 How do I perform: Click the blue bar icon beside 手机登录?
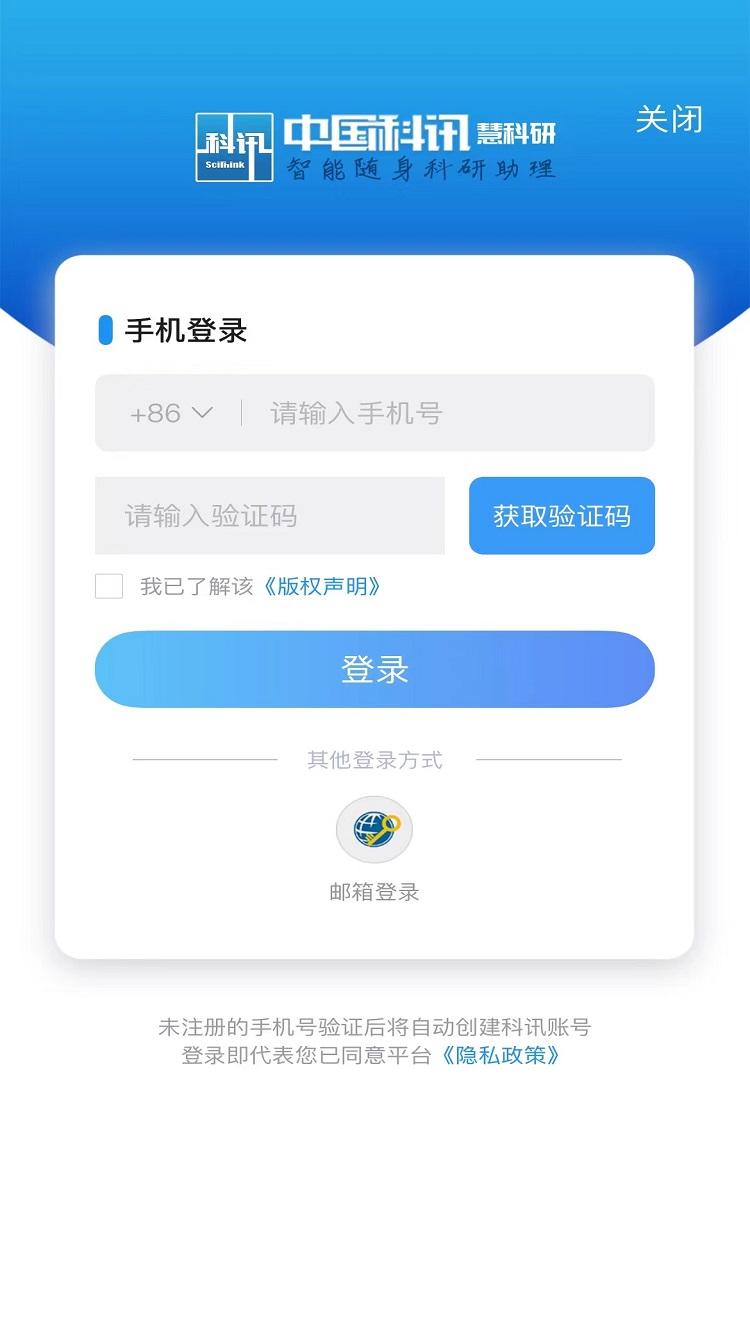[x=105, y=330]
